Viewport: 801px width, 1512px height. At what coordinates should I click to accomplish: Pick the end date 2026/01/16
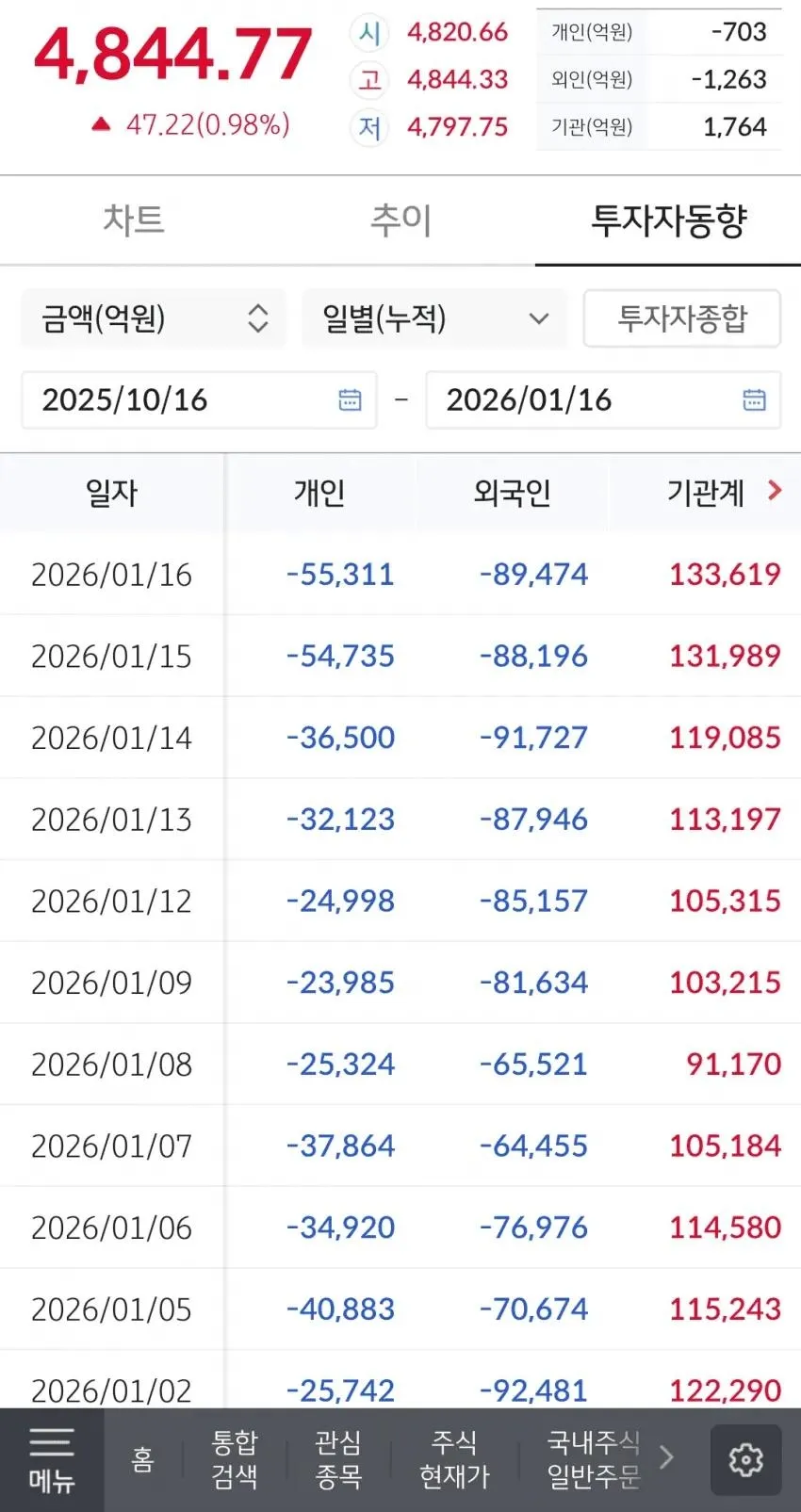click(x=603, y=399)
